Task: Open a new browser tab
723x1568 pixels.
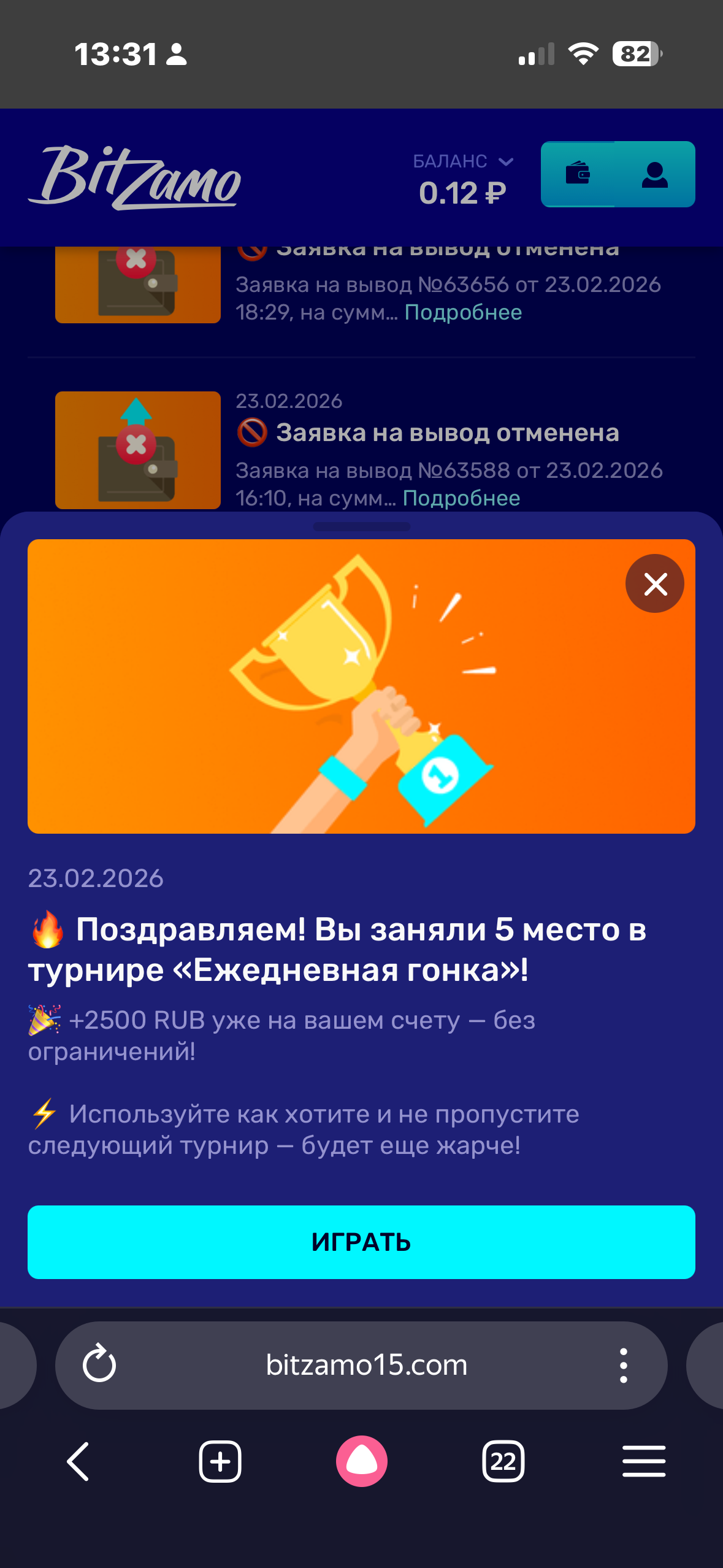Action: coord(220,1461)
